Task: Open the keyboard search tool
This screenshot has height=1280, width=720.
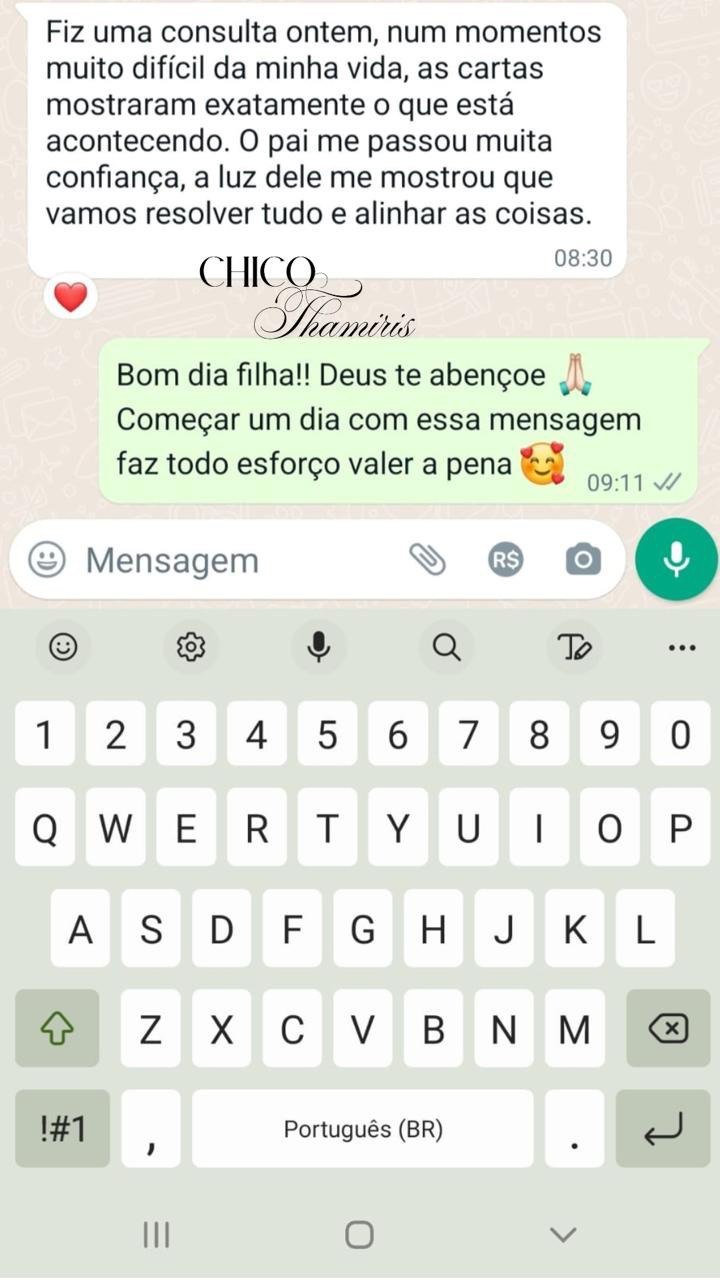Action: 446,648
